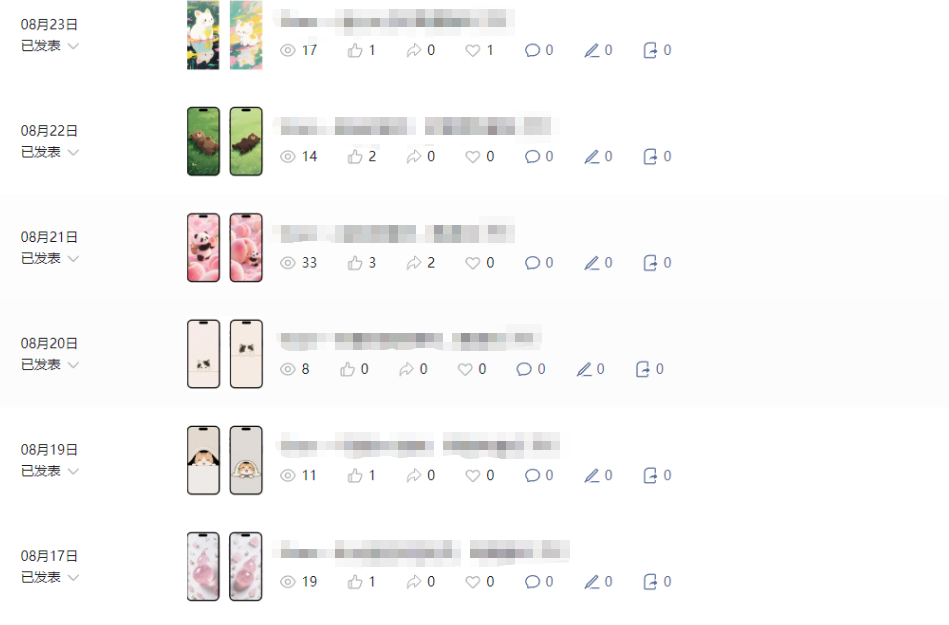This screenshot has width=949, height=625.
Task: Expand the 已发表 status dropdown for 08月19日
Action: (x=73, y=471)
